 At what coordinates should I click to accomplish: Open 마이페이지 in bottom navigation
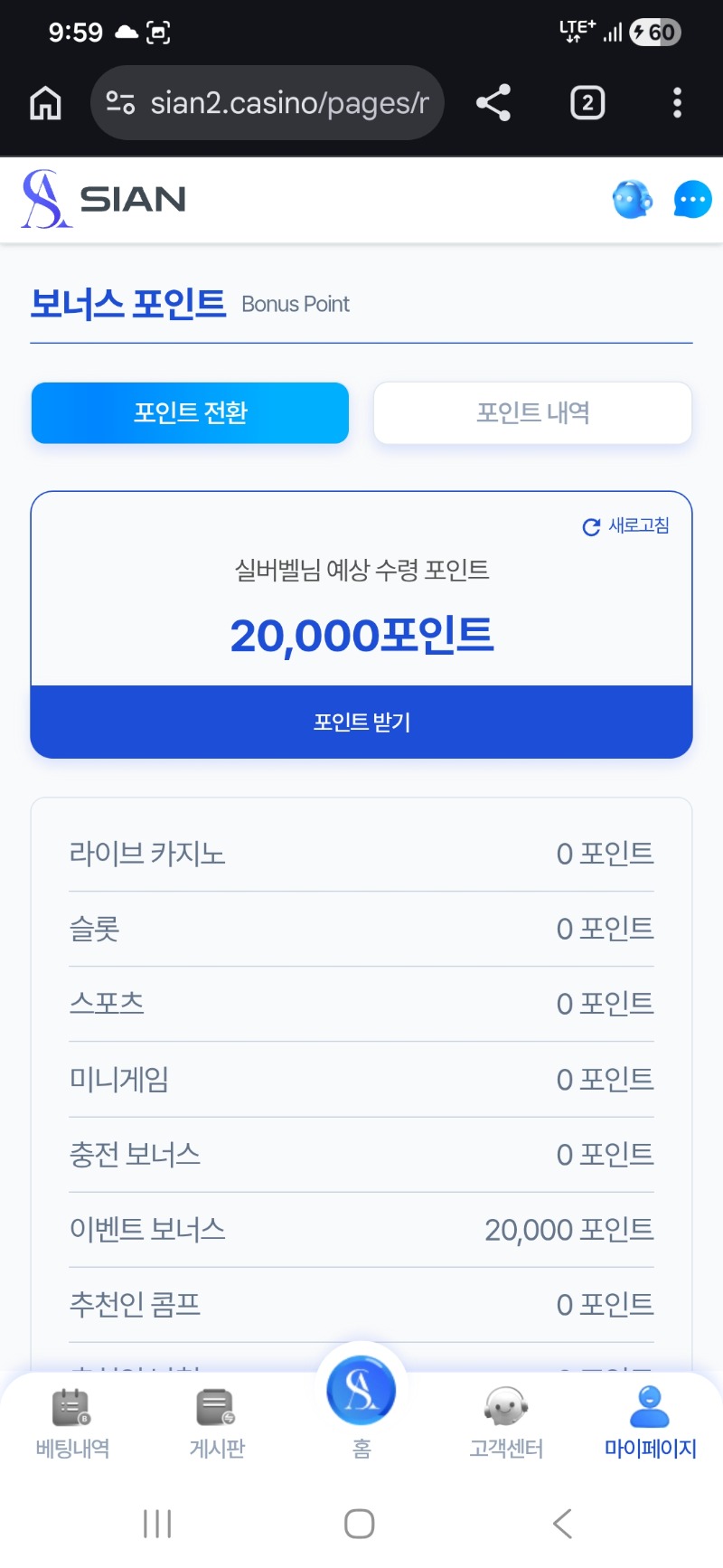pos(650,1423)
